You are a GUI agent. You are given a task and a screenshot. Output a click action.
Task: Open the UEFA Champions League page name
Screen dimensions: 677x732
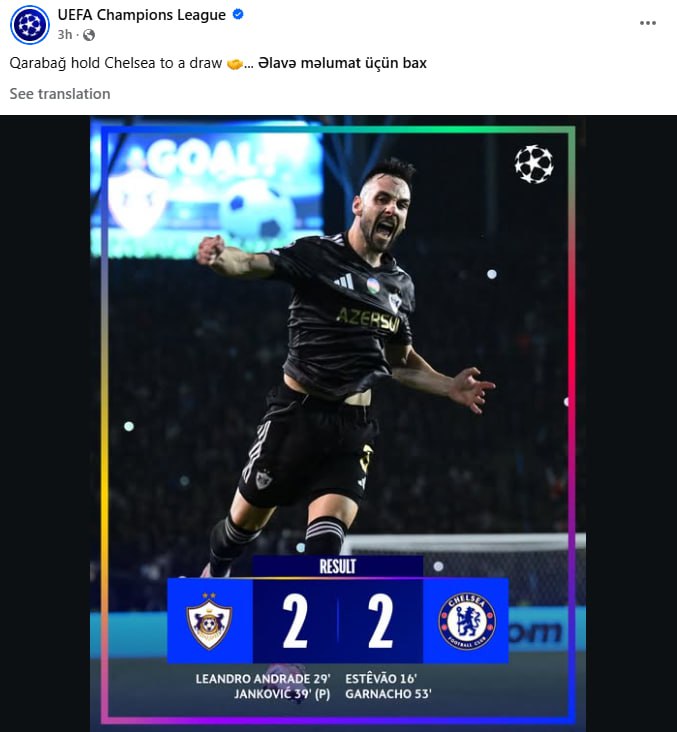[142, 15]
